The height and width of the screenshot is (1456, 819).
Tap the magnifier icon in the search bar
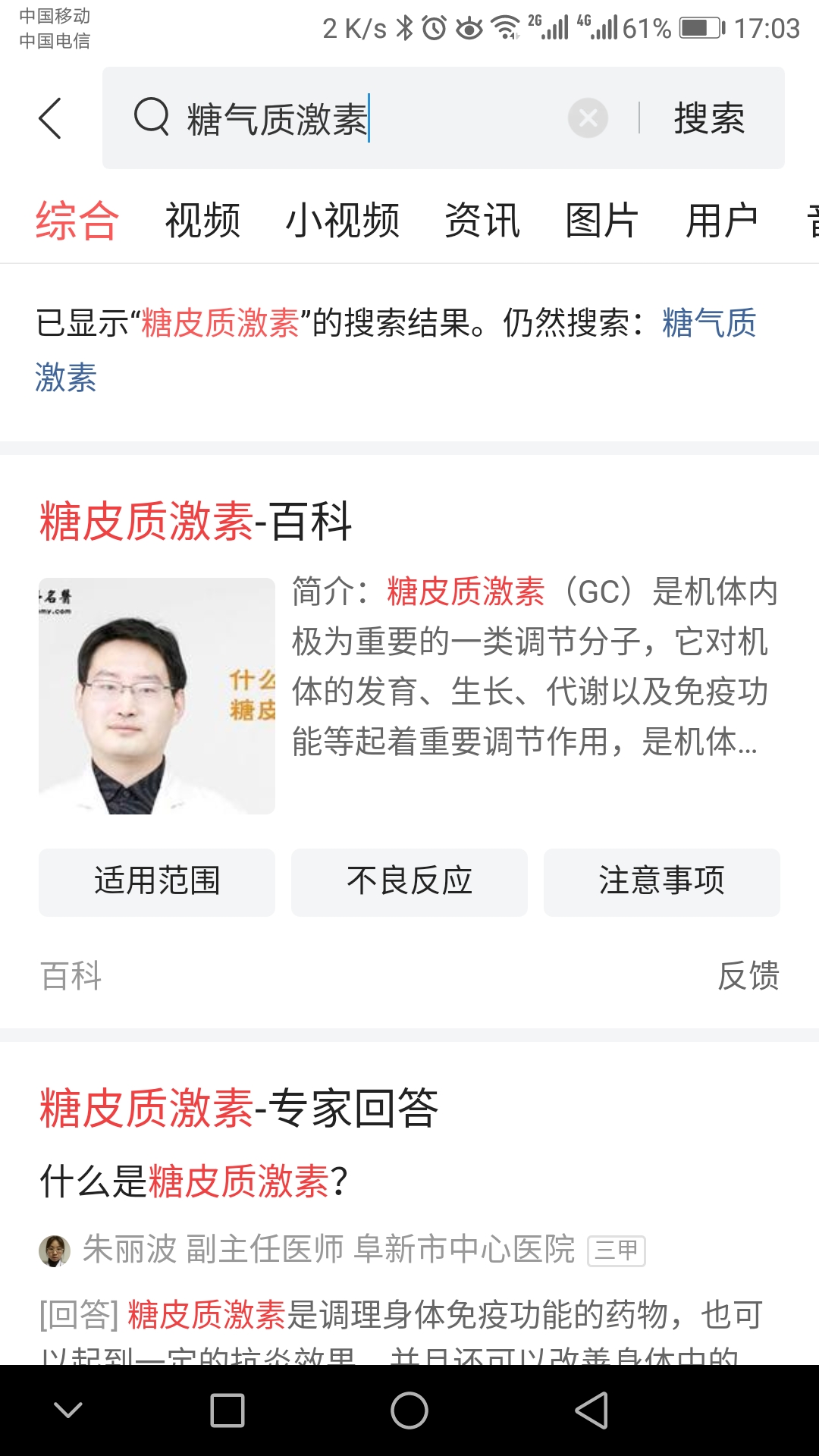(152, 118)
